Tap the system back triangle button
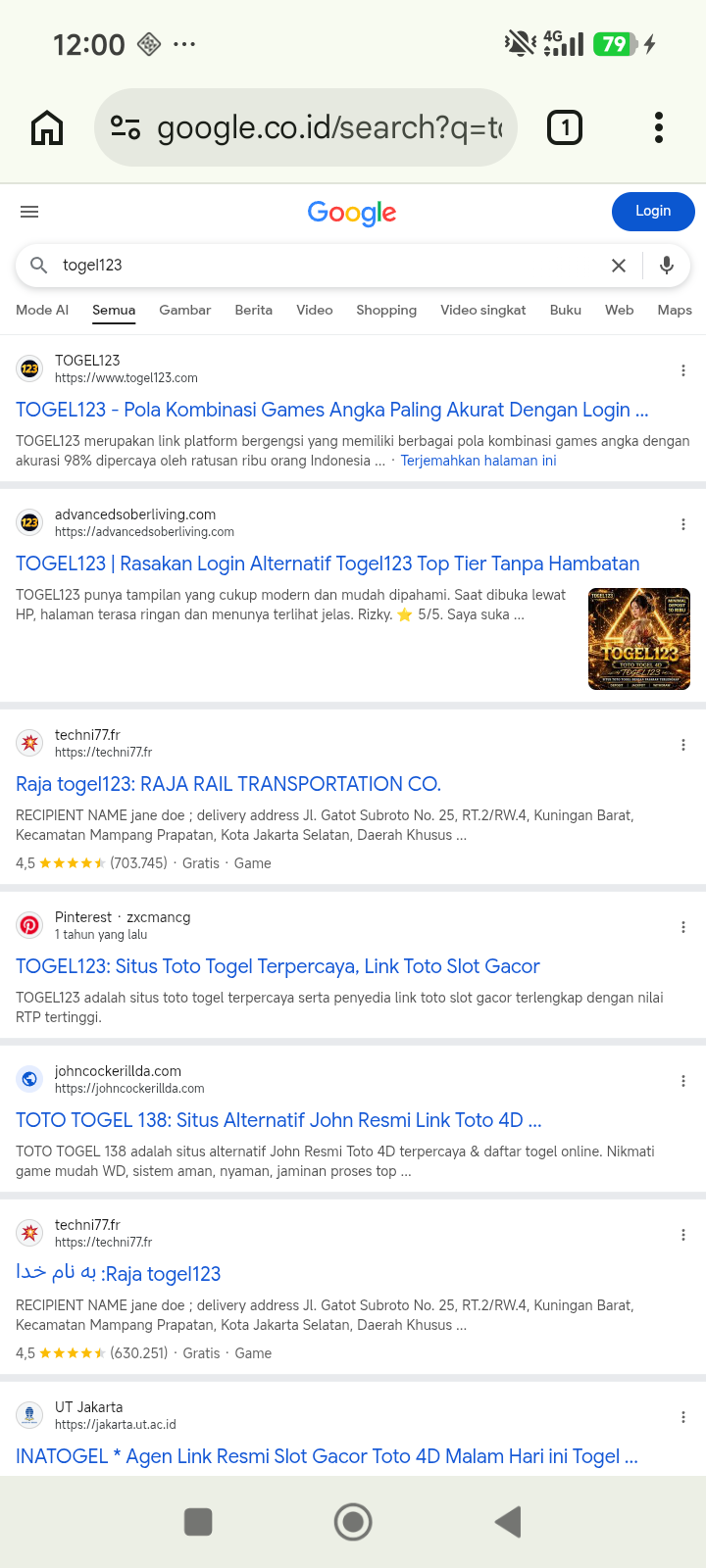 pyautogui.click(x=508, y=1522)
